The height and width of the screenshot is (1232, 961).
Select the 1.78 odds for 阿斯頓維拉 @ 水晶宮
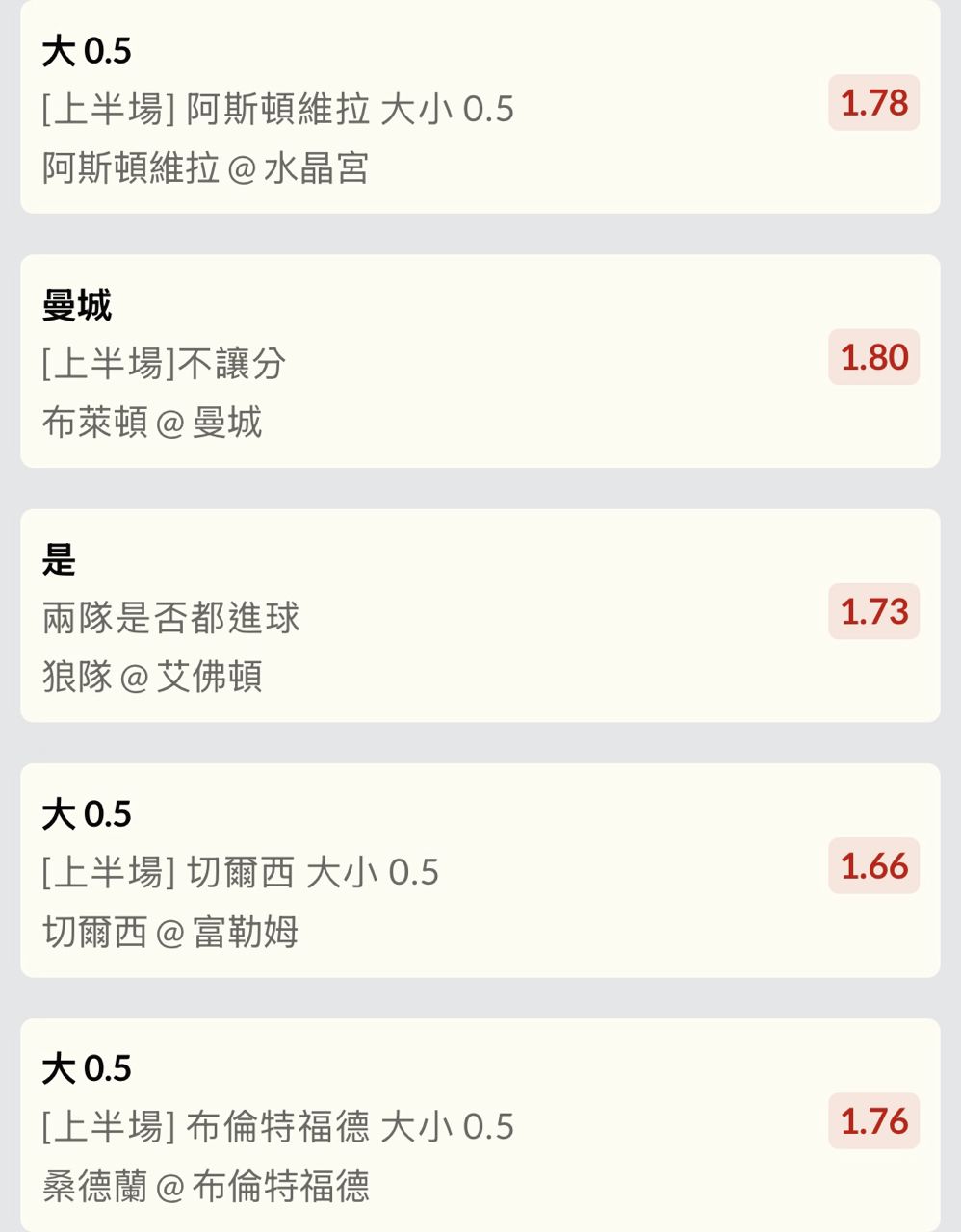click(873, 103)
